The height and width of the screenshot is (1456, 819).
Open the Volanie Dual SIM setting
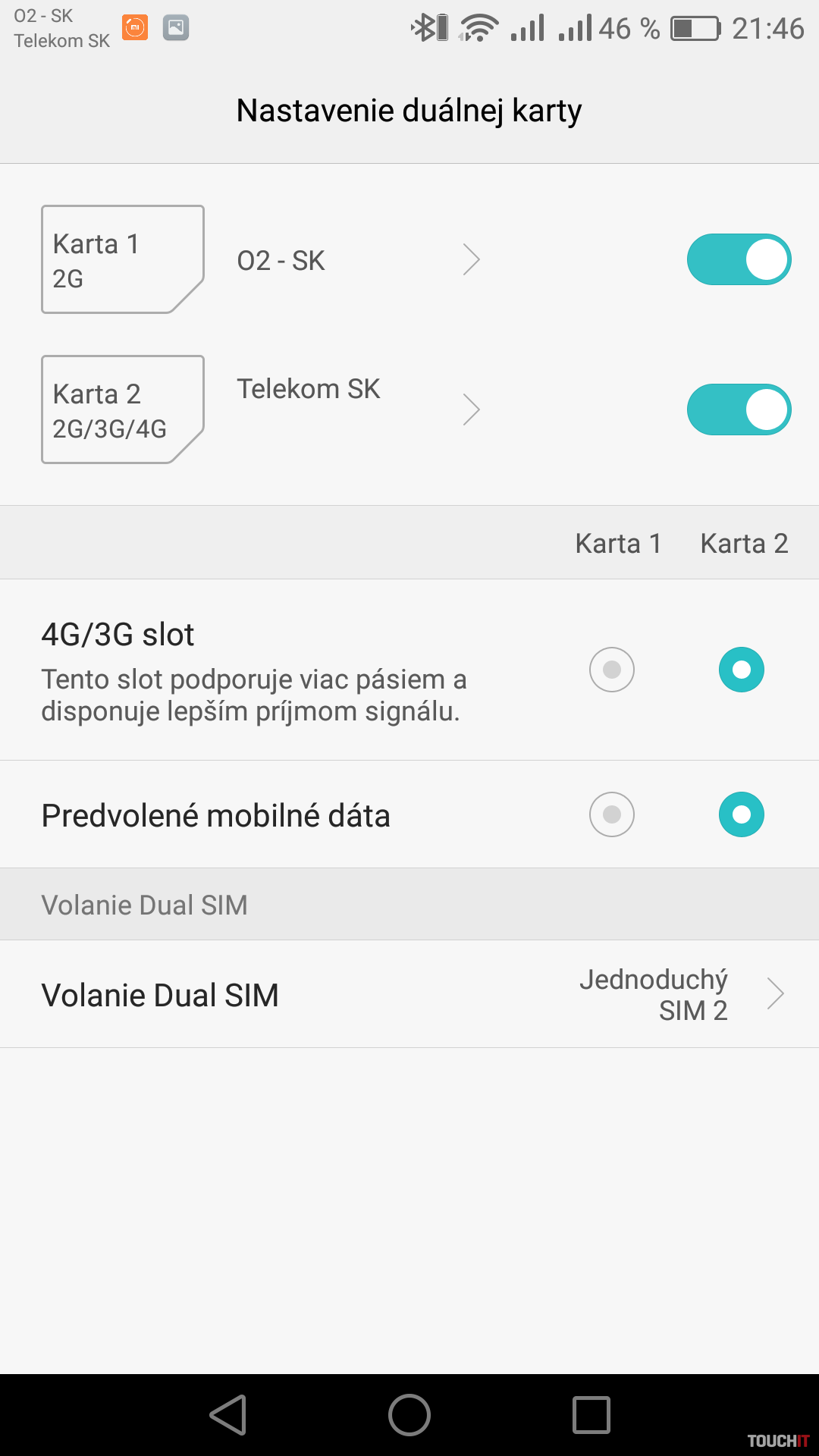(409, 994)
